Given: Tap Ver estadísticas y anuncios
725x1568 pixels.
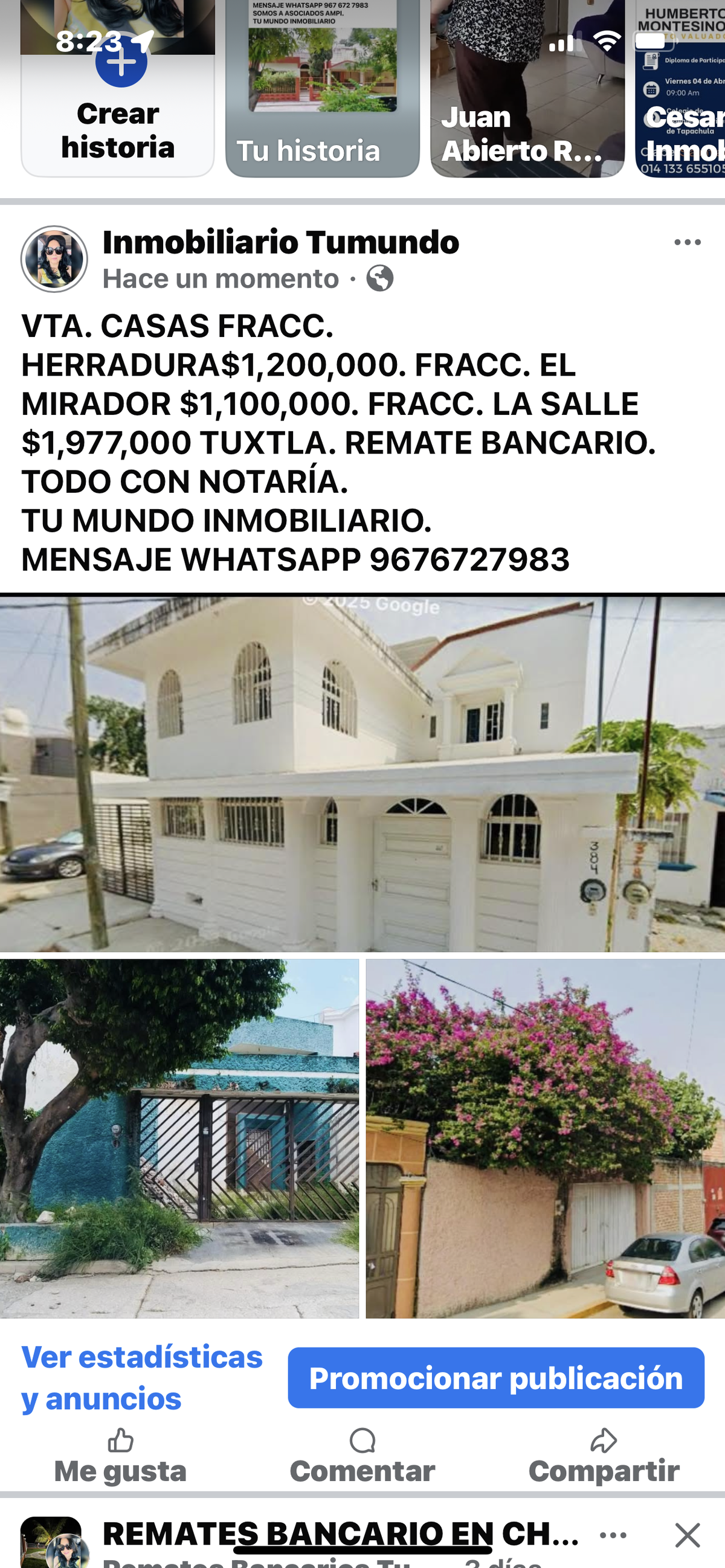Looking at the screenshot, I should pos(141,1378).
